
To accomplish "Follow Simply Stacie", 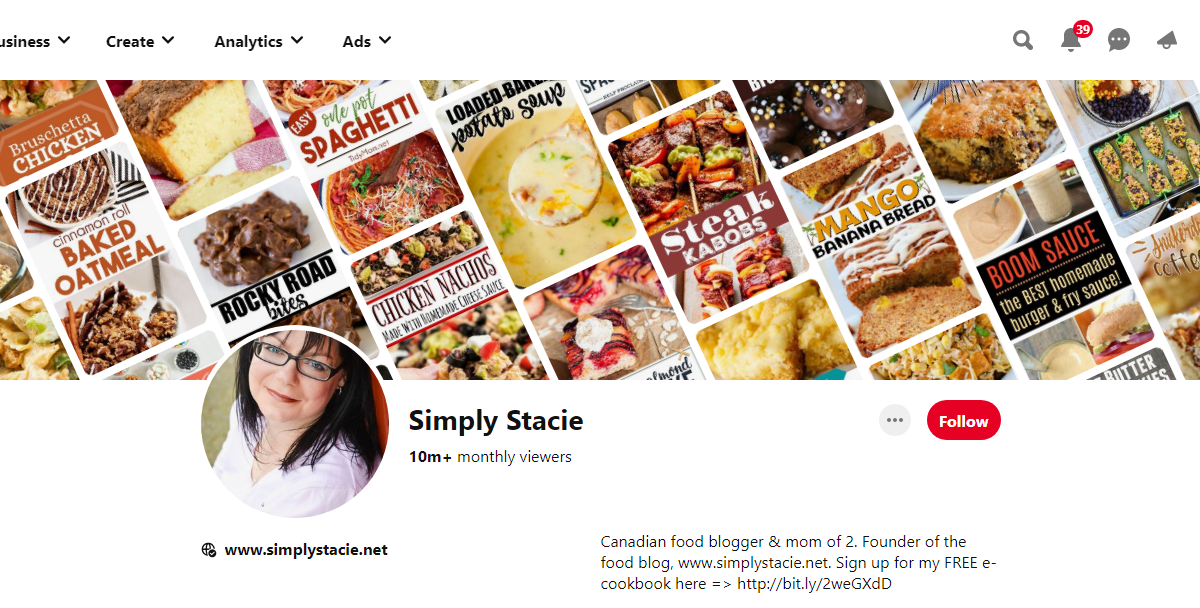I will click(963, 421).
